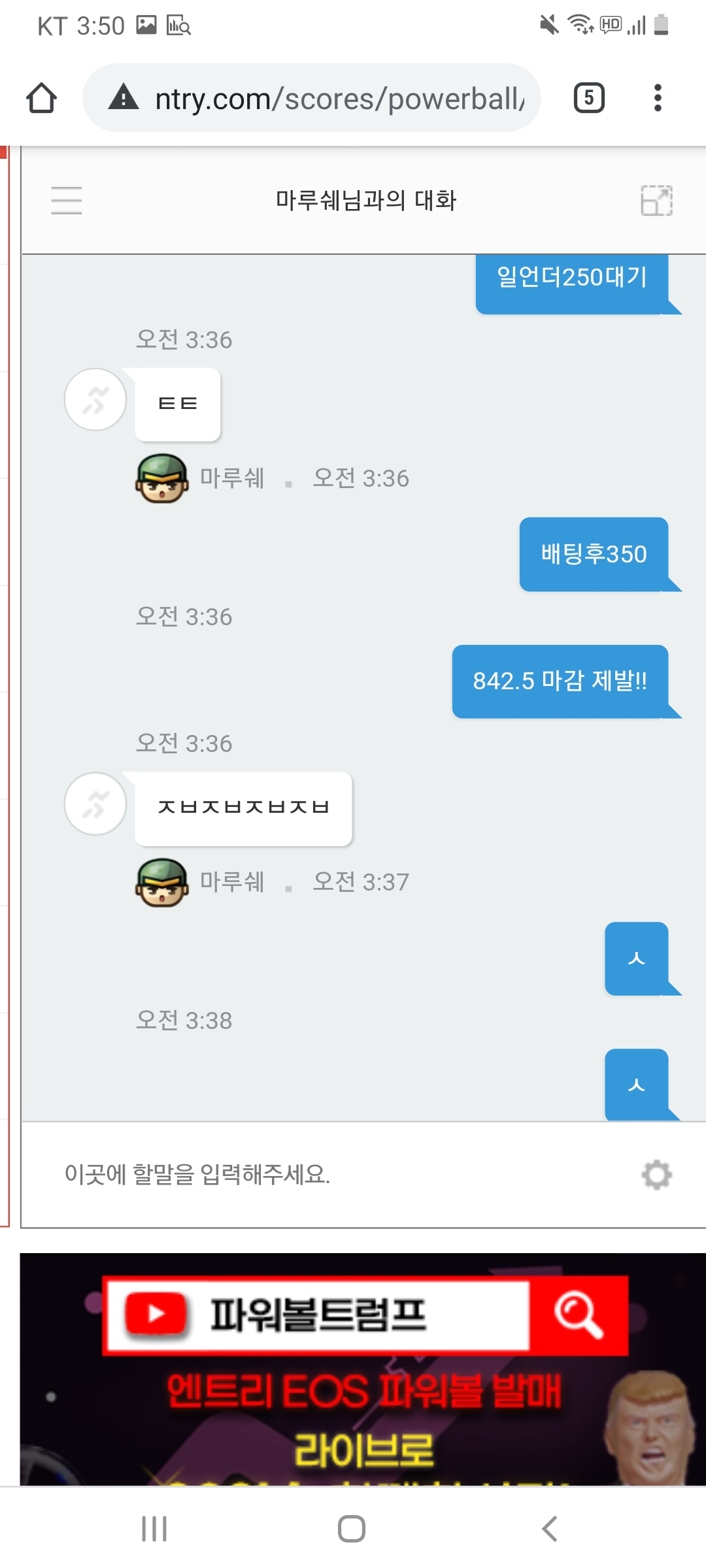Open browser three-dot overflow menu
Screen dimensions: 706x1568
658,98
